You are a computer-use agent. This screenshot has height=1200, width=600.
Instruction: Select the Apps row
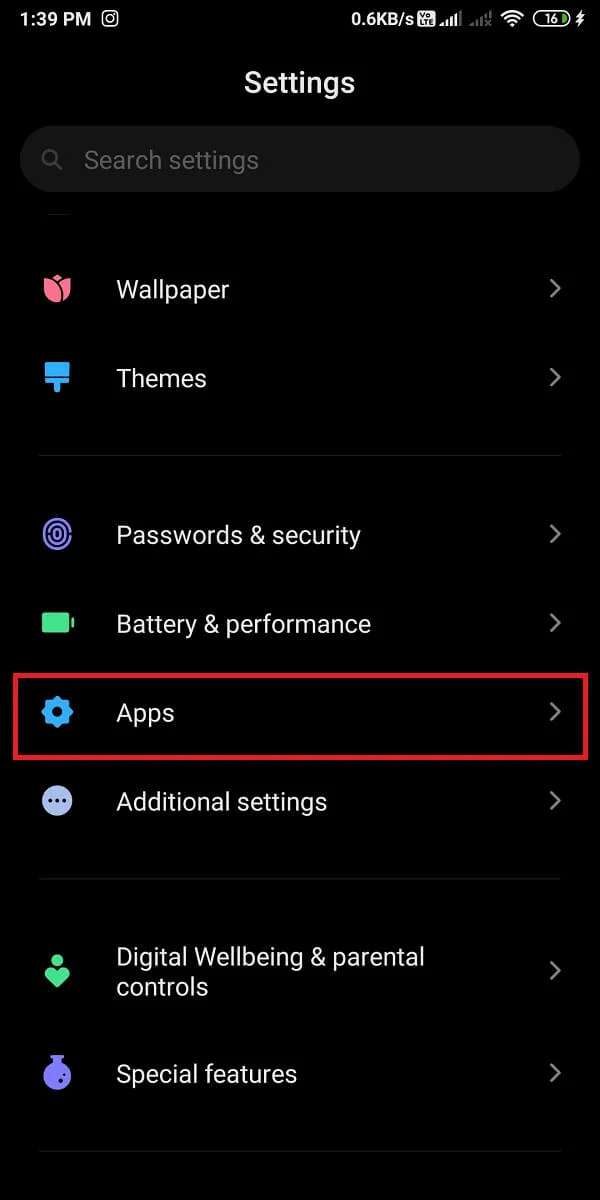(x=300, y=713)
